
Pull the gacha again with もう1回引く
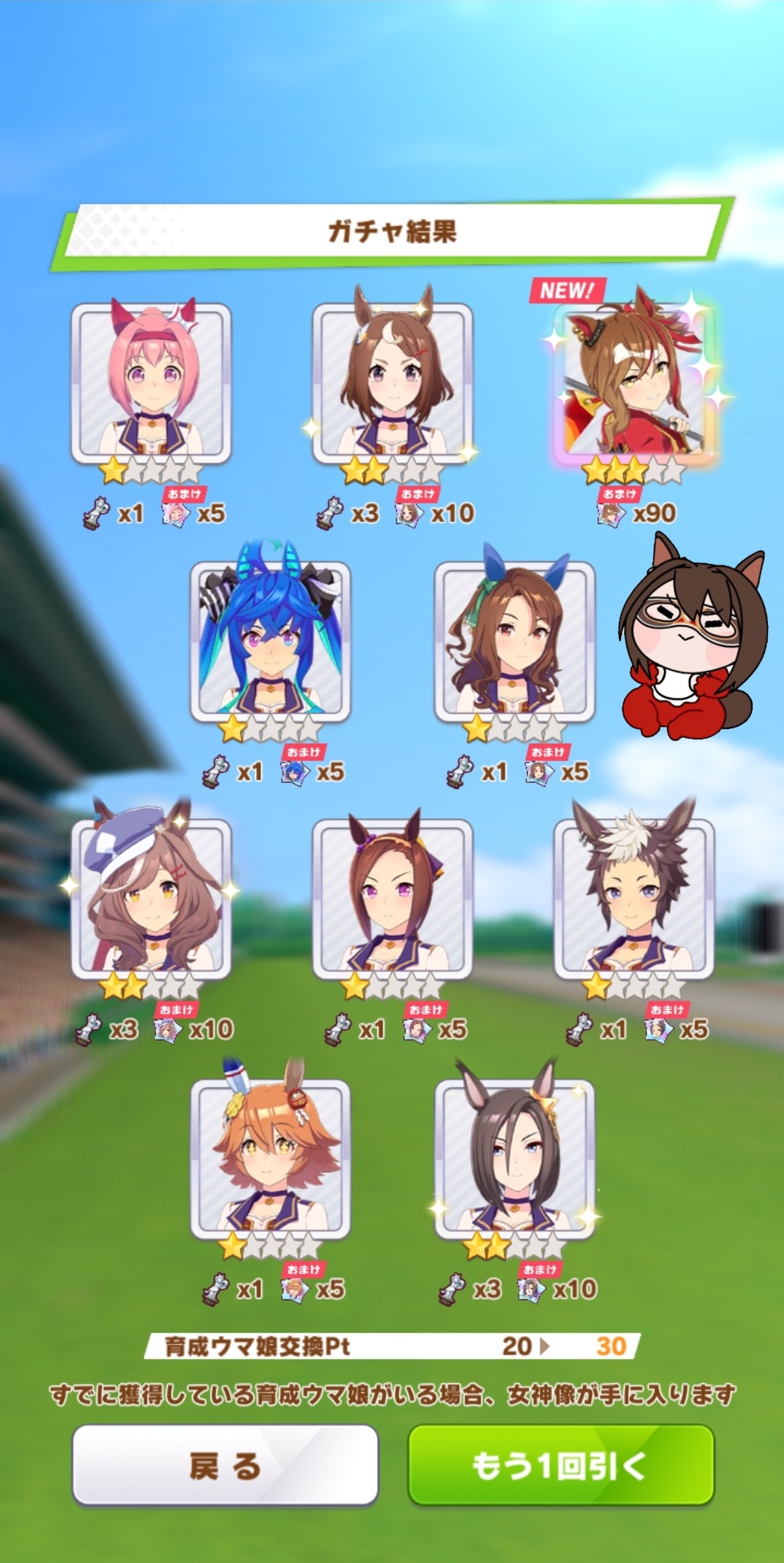(x=560, y=1465)
